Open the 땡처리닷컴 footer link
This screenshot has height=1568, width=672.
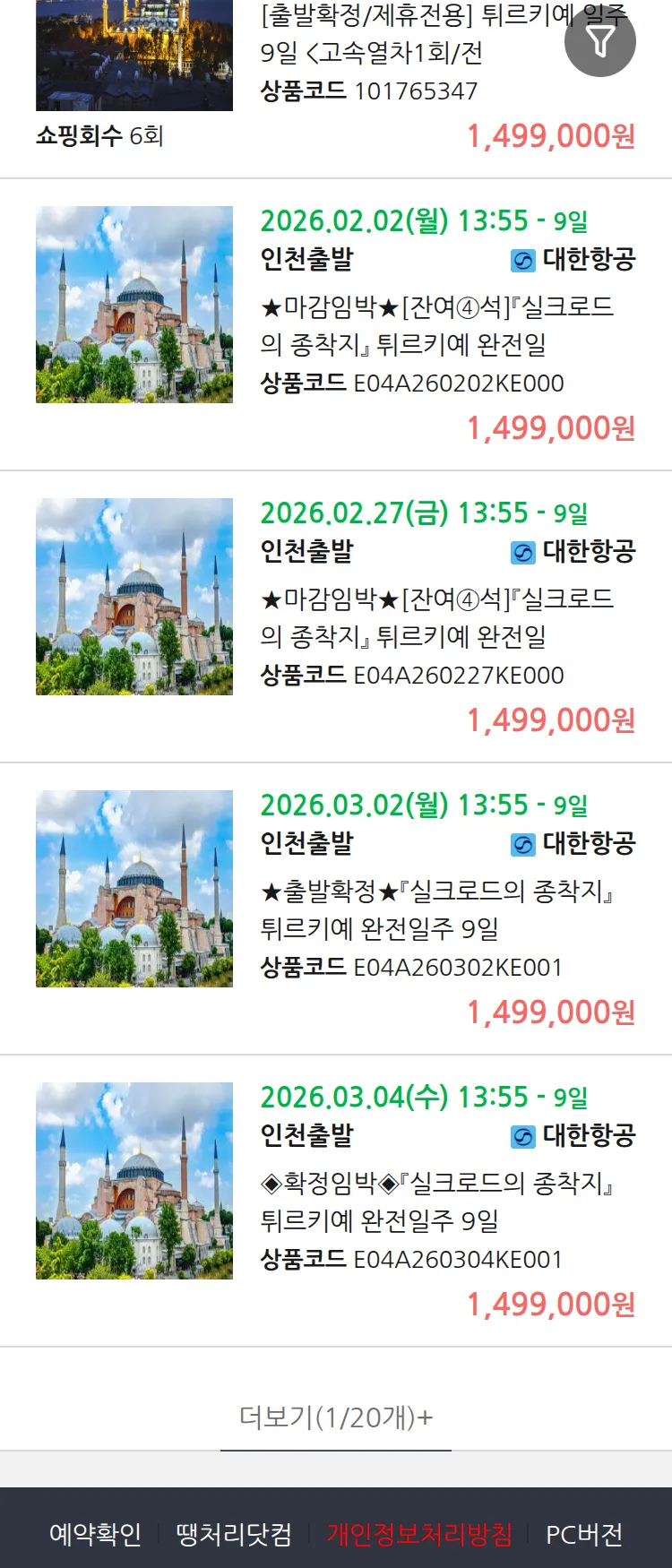(x=234, y=1534)
